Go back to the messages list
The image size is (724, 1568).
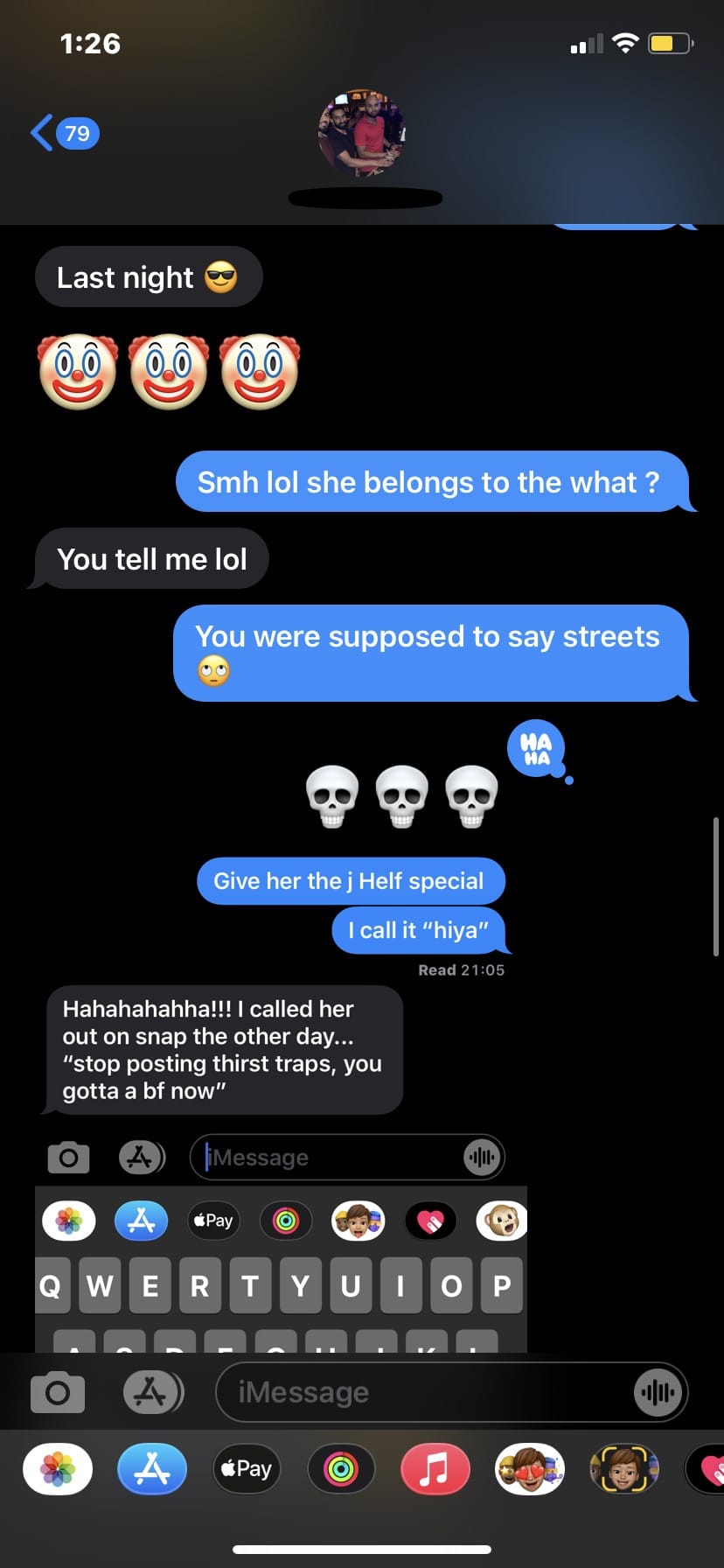point(64,133)
